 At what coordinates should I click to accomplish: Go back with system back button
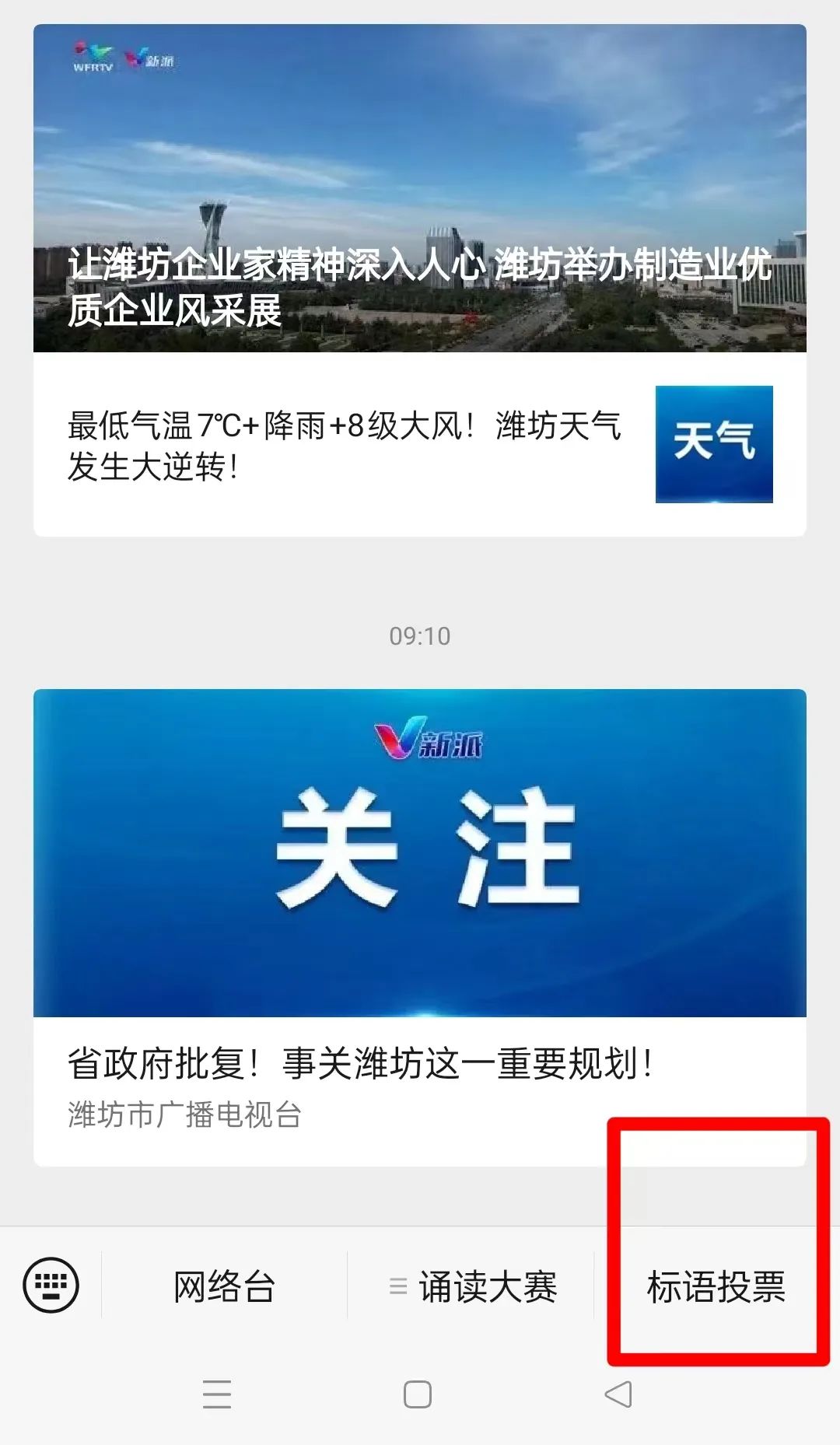coord(618,1394)
